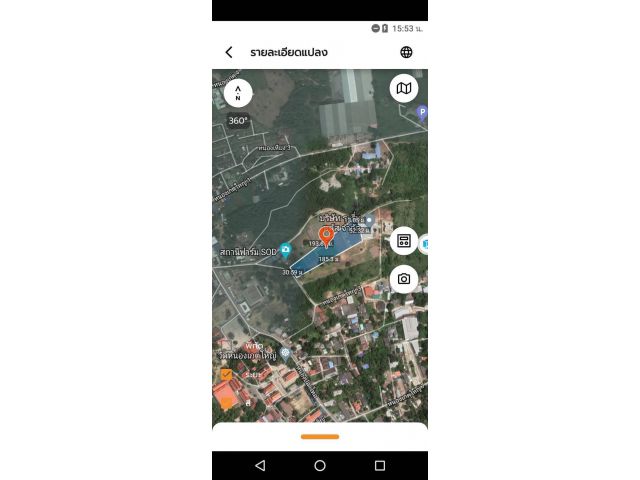Open the 360° view
Screen dimensions: 640x480
coord(238,121)
